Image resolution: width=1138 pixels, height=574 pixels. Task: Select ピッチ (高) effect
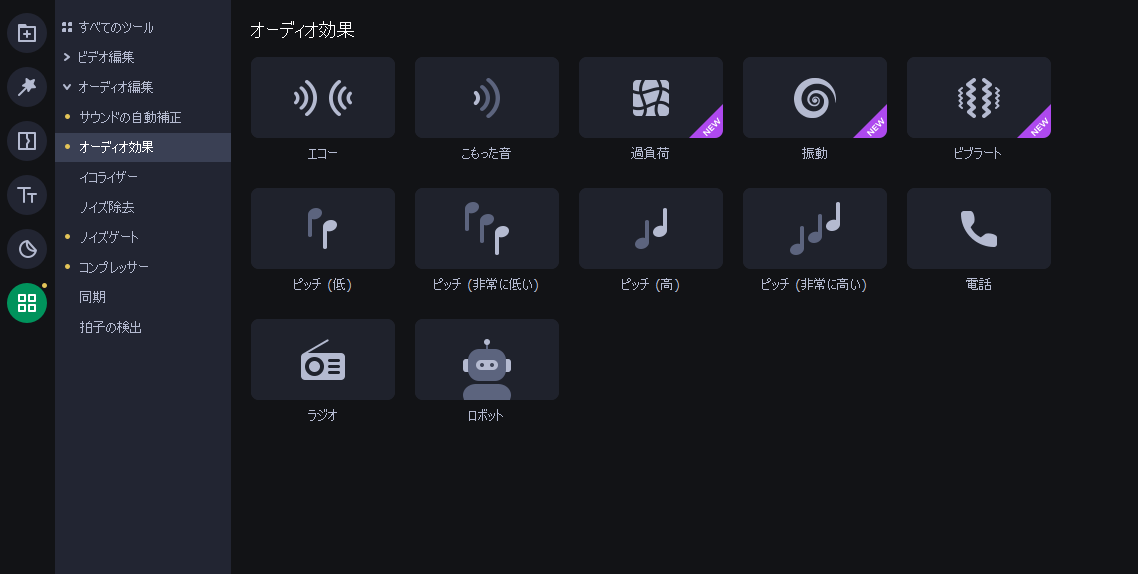pyautogui.click(x=650, y=229)
